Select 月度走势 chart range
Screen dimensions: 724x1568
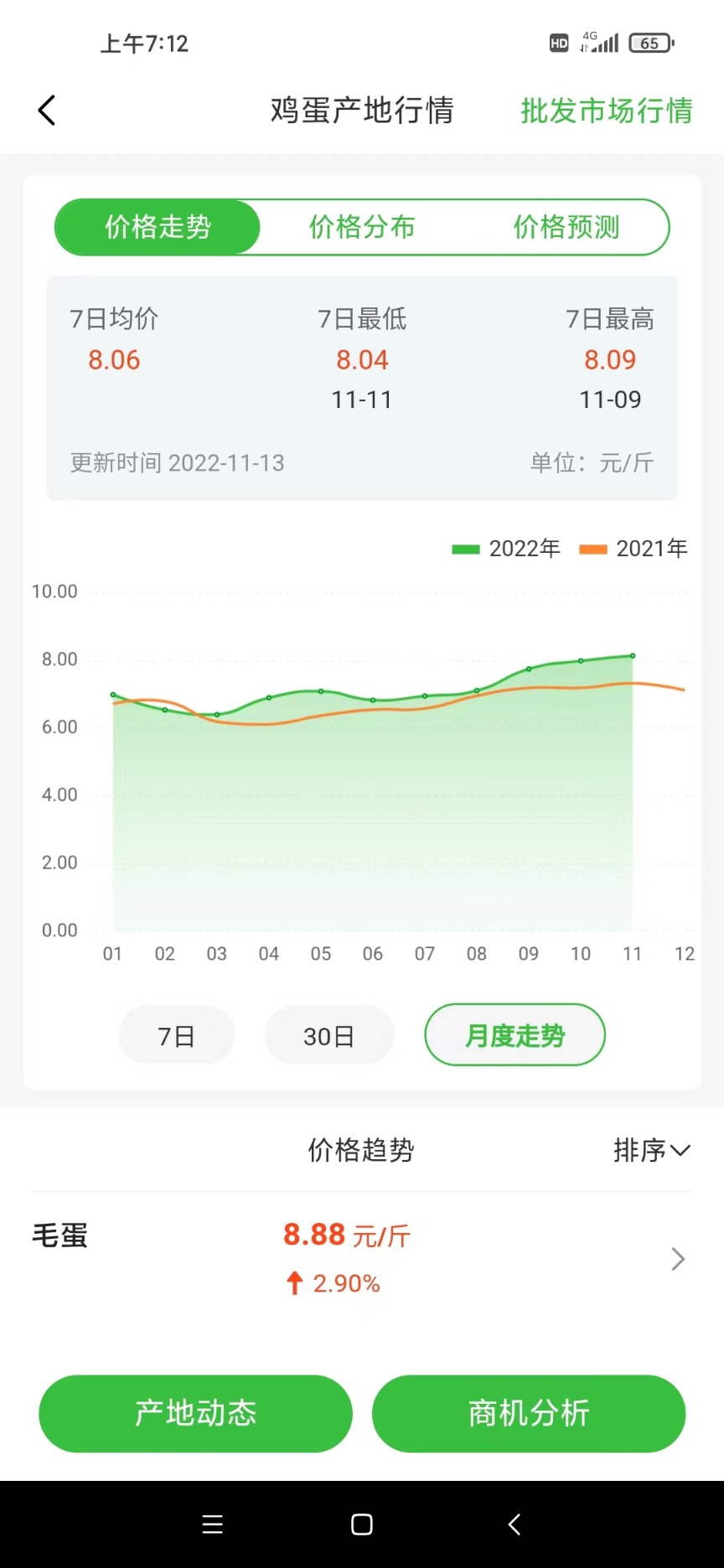coord(515,1035)
